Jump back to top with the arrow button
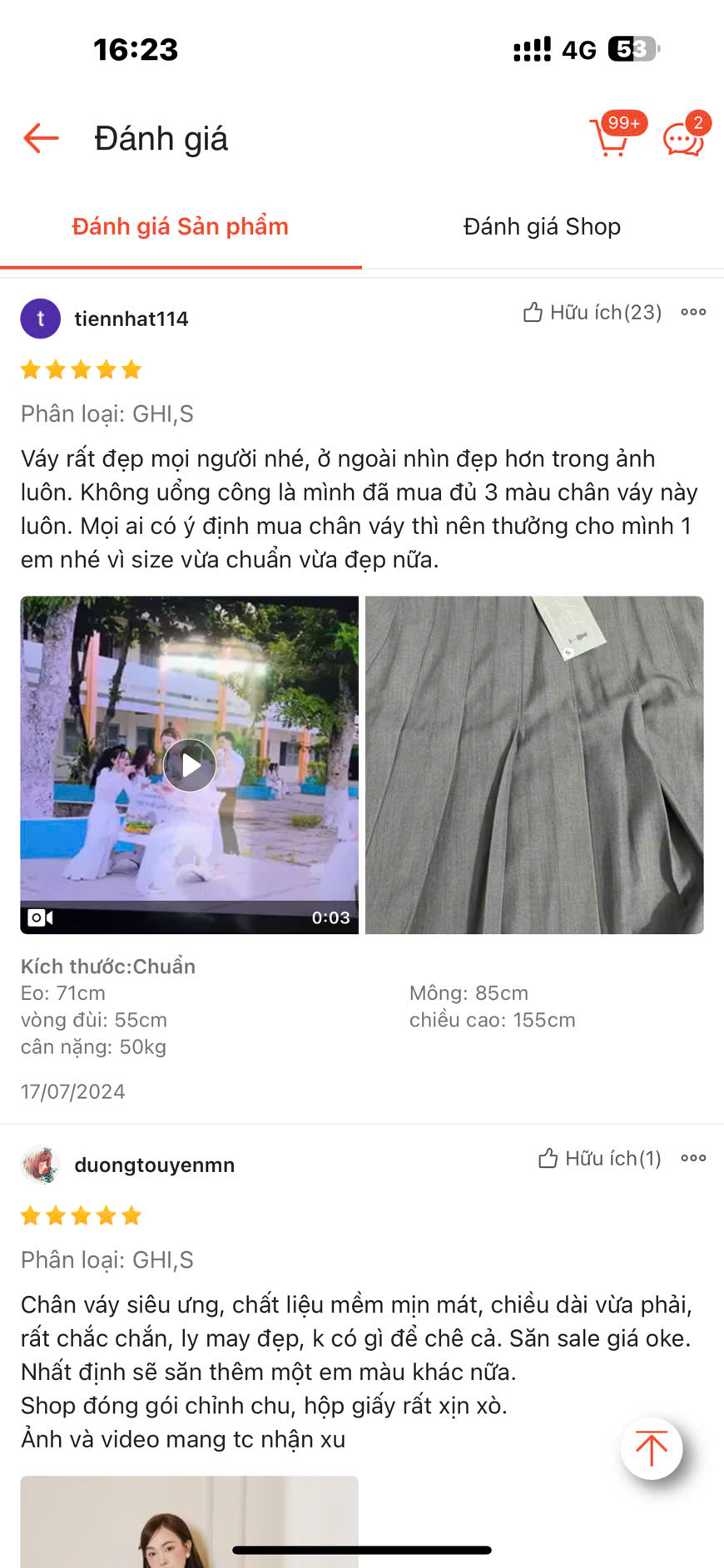The height and width of the screenshot is (1568, 724). [652, 1448]
